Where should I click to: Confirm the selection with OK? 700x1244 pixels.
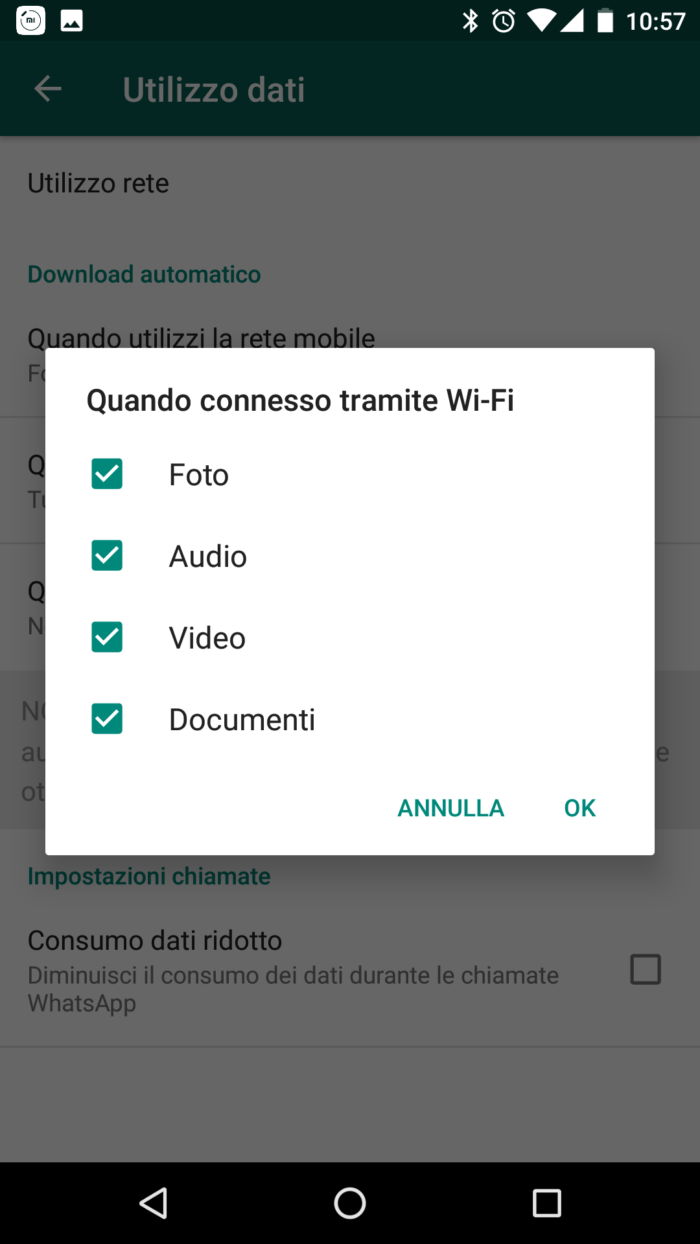tap(579, 808)
